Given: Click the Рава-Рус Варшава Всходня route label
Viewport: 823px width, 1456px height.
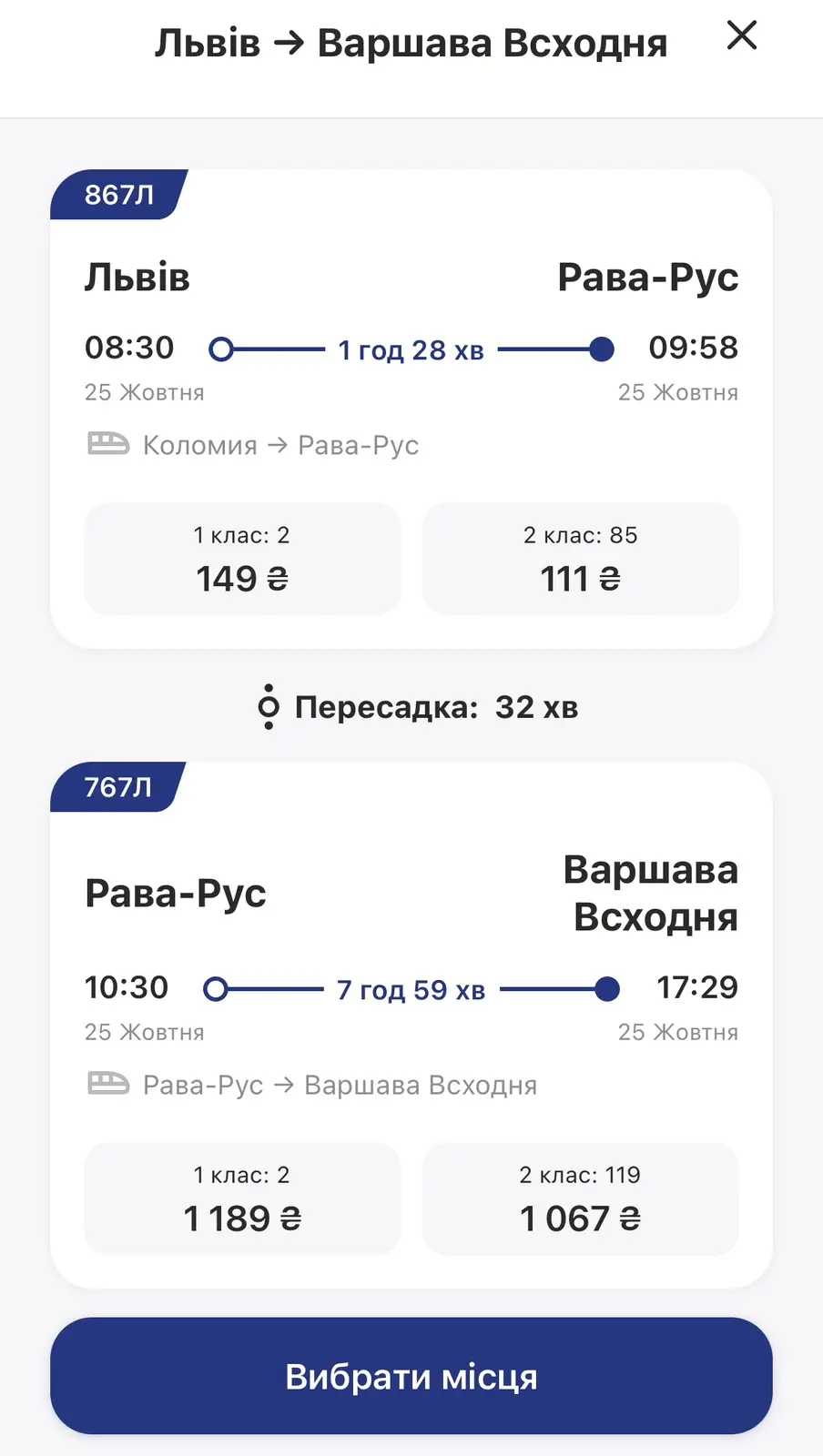Looking at the screenshot, I should 339,1085.
